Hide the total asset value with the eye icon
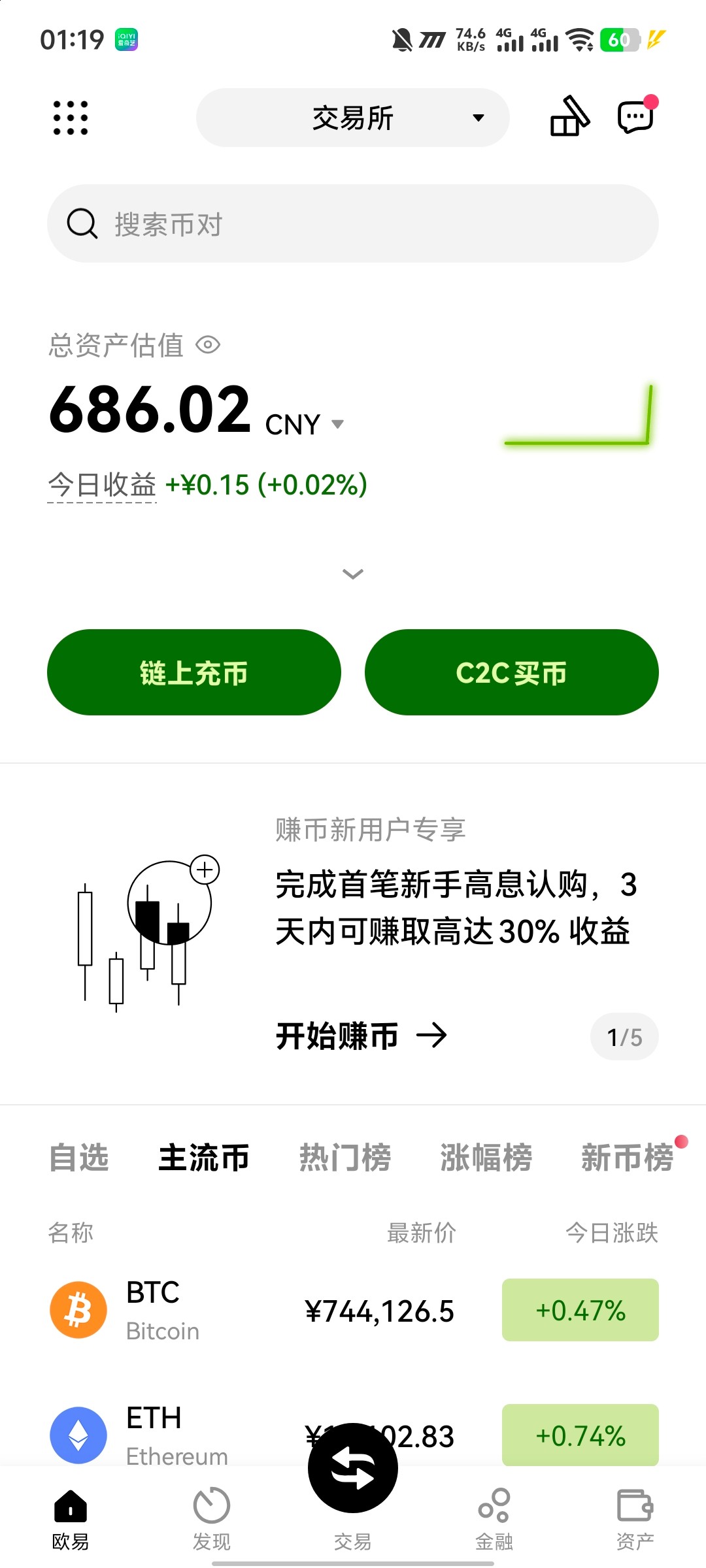This screenshot has width=706, height=1568. pos(209,345)
